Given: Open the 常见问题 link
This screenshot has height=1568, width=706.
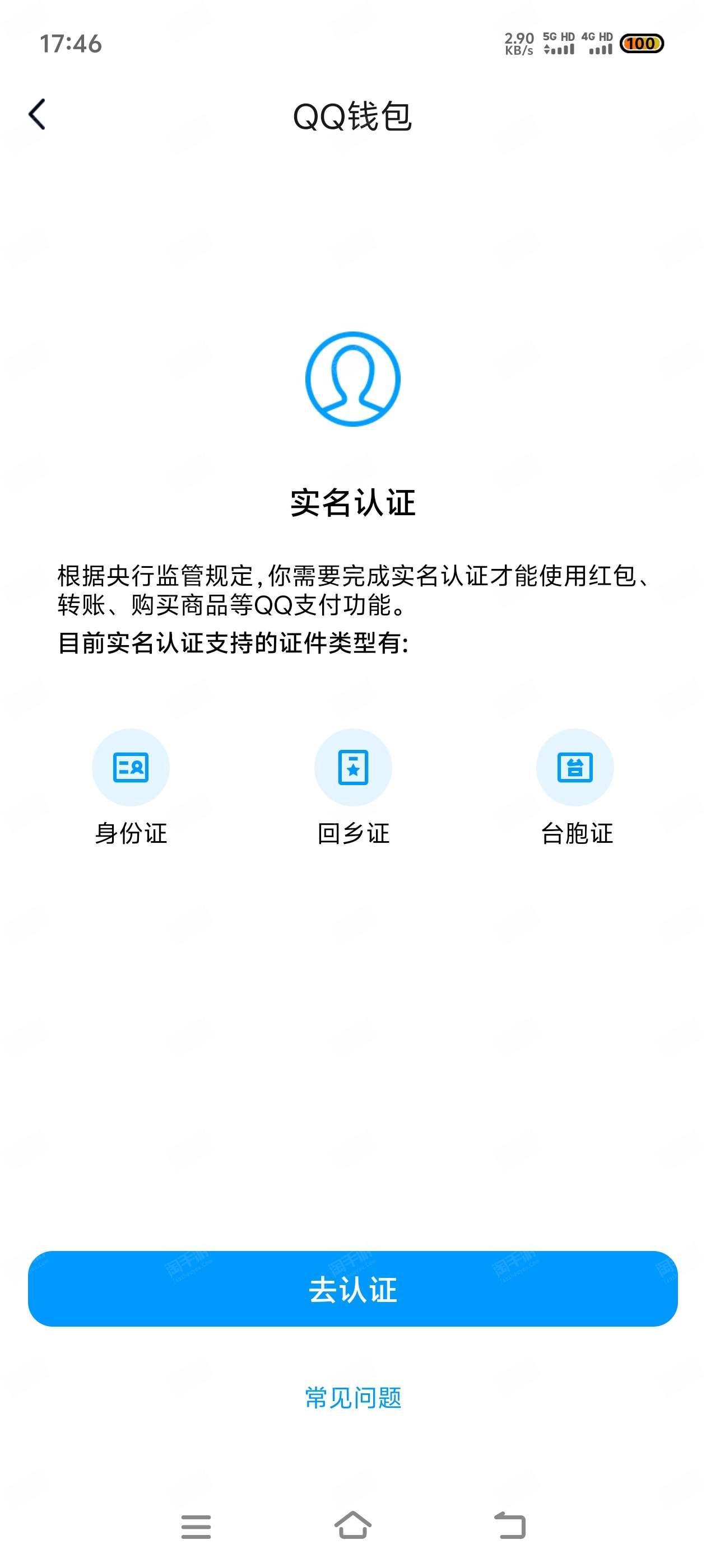Looking at the screenshot, I should point(352,1398).
